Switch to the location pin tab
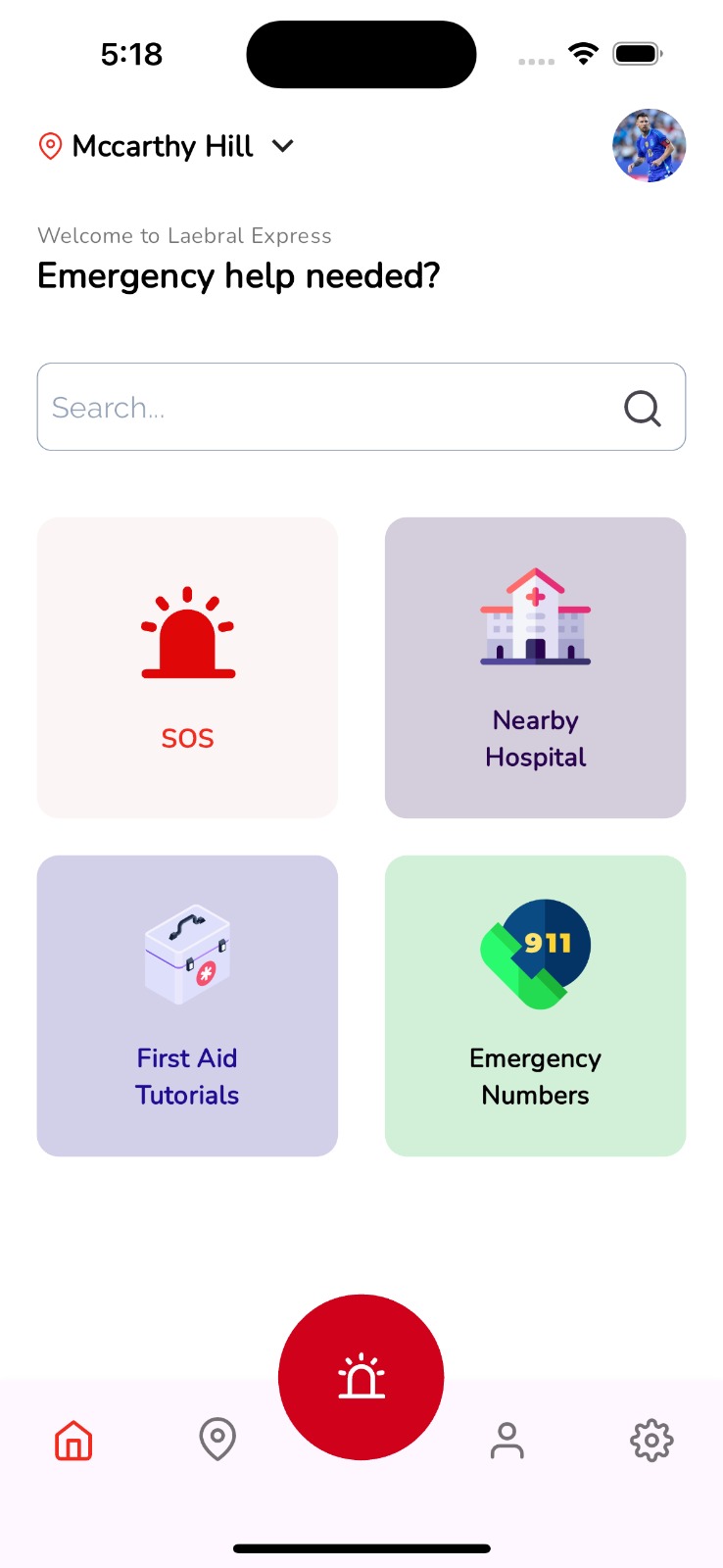 tap(217, 1440)
